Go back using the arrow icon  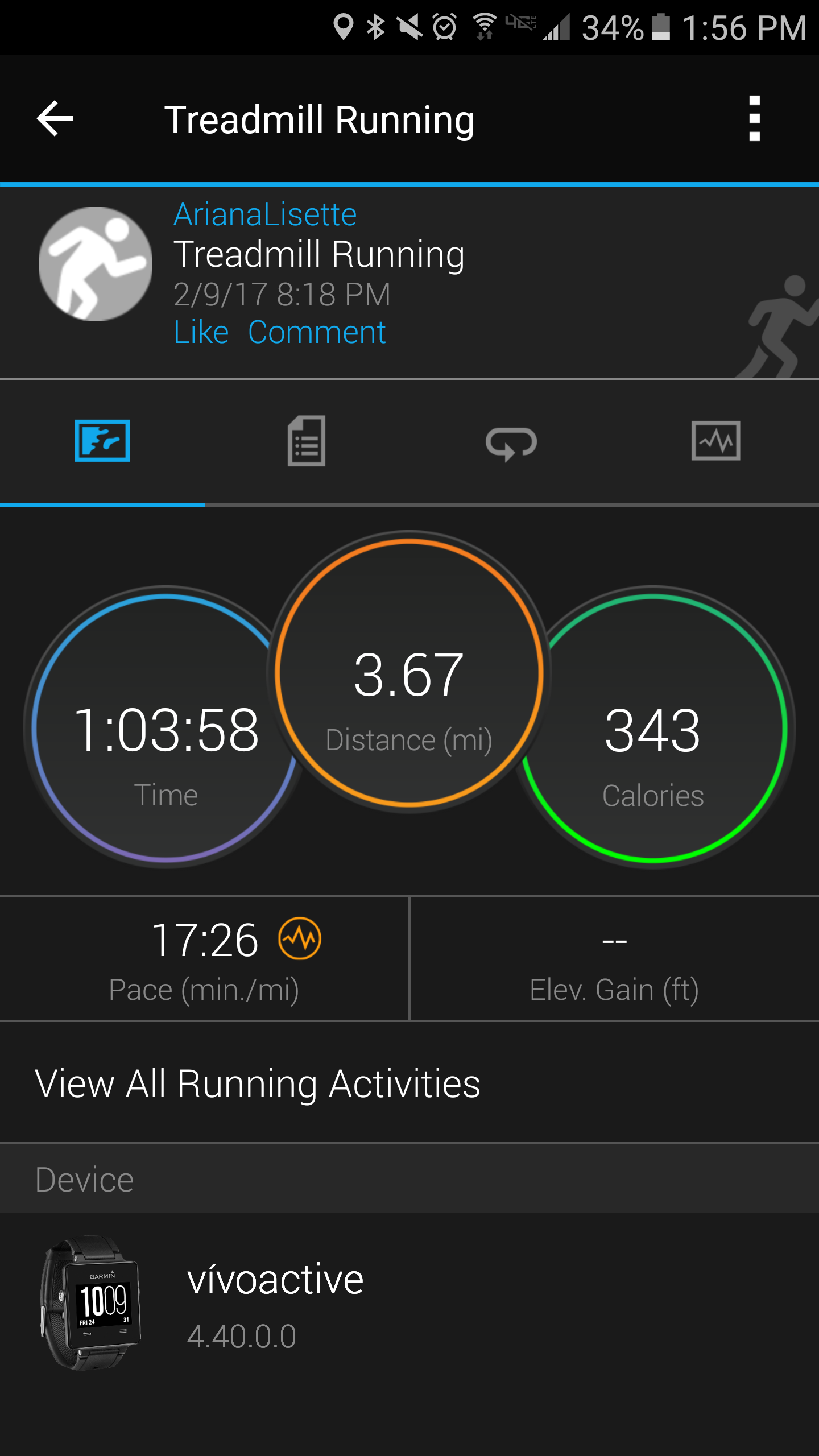(x=55, y=118)
